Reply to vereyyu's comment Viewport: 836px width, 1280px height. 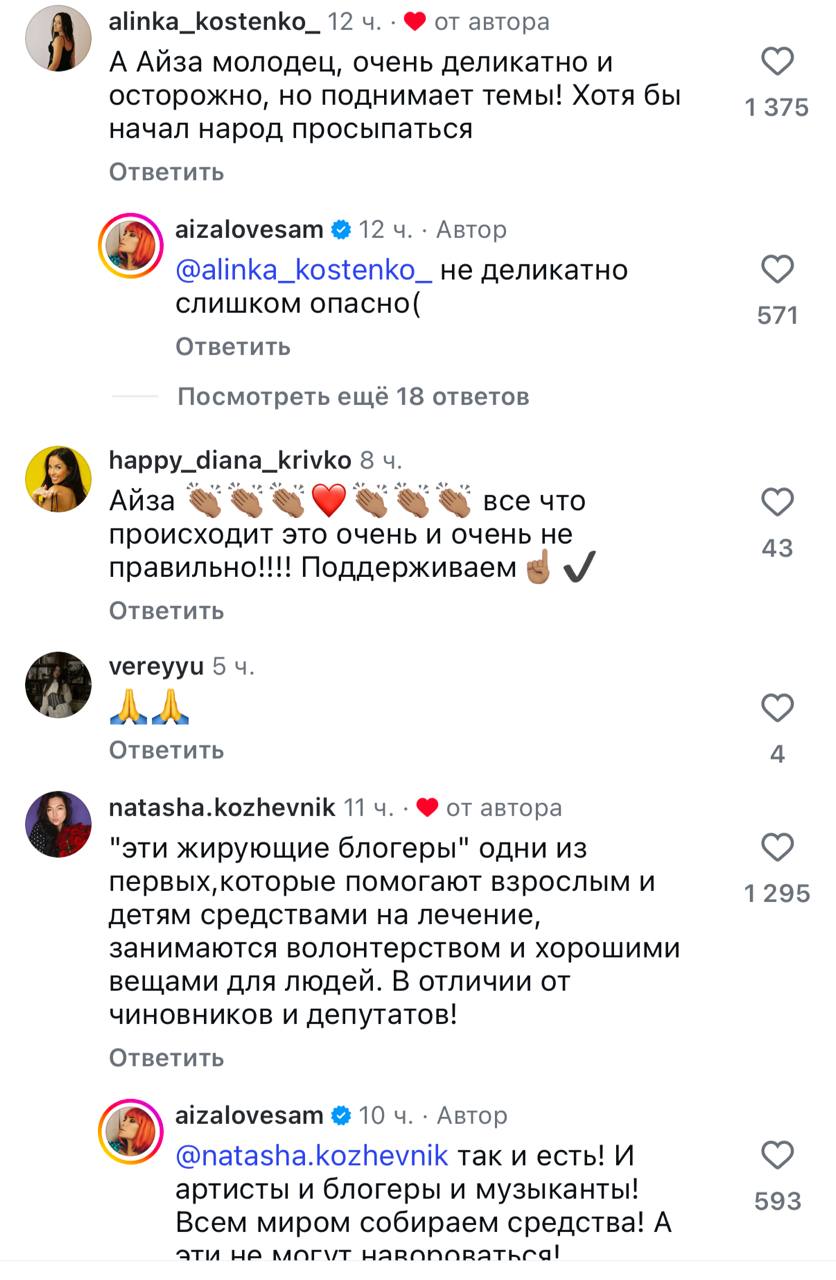pos(166,750)
